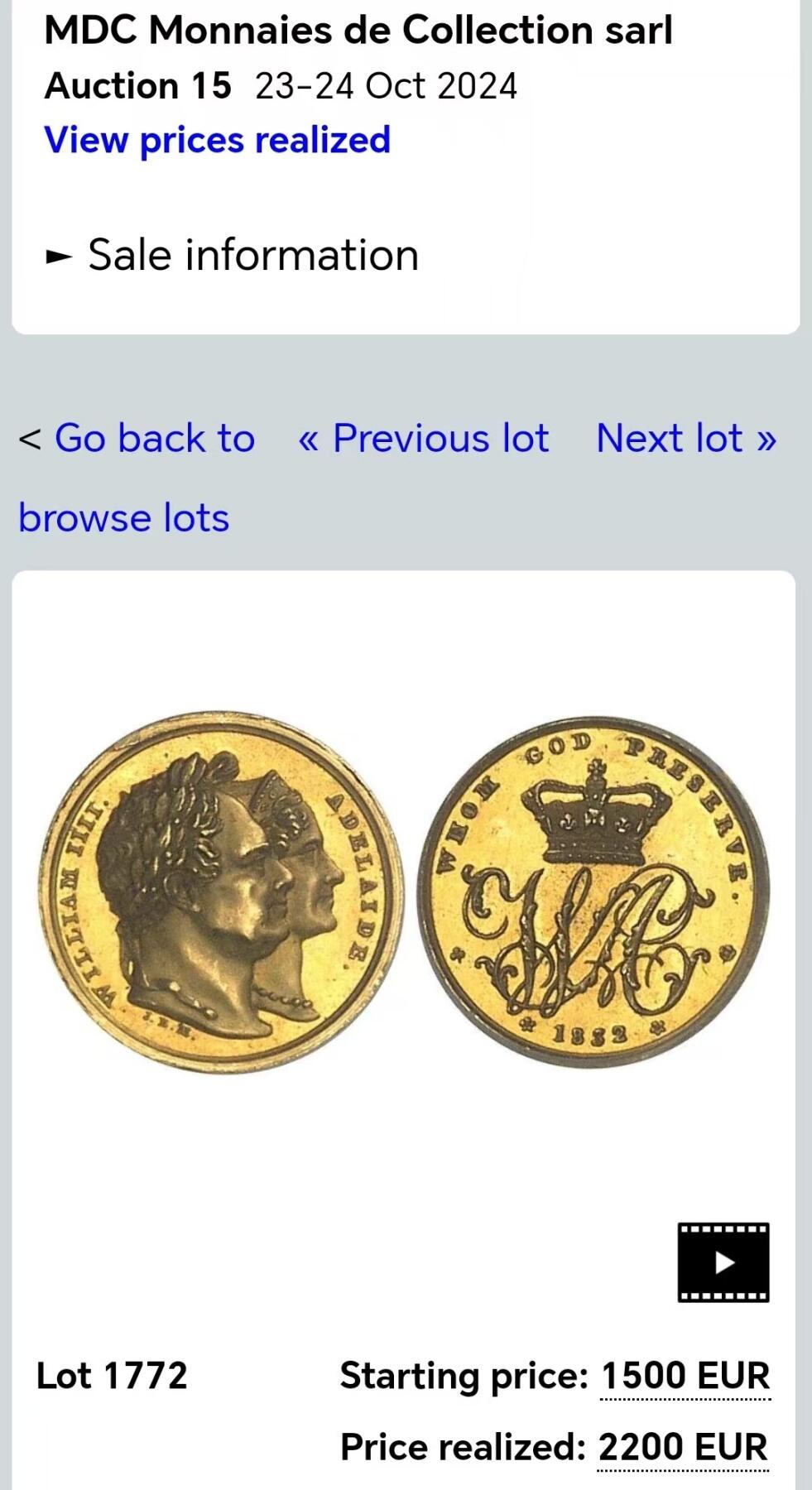The width and height of the screenshot is (812, 1490).
Task: Expand Sale information section
Action: tap(232, 255)
